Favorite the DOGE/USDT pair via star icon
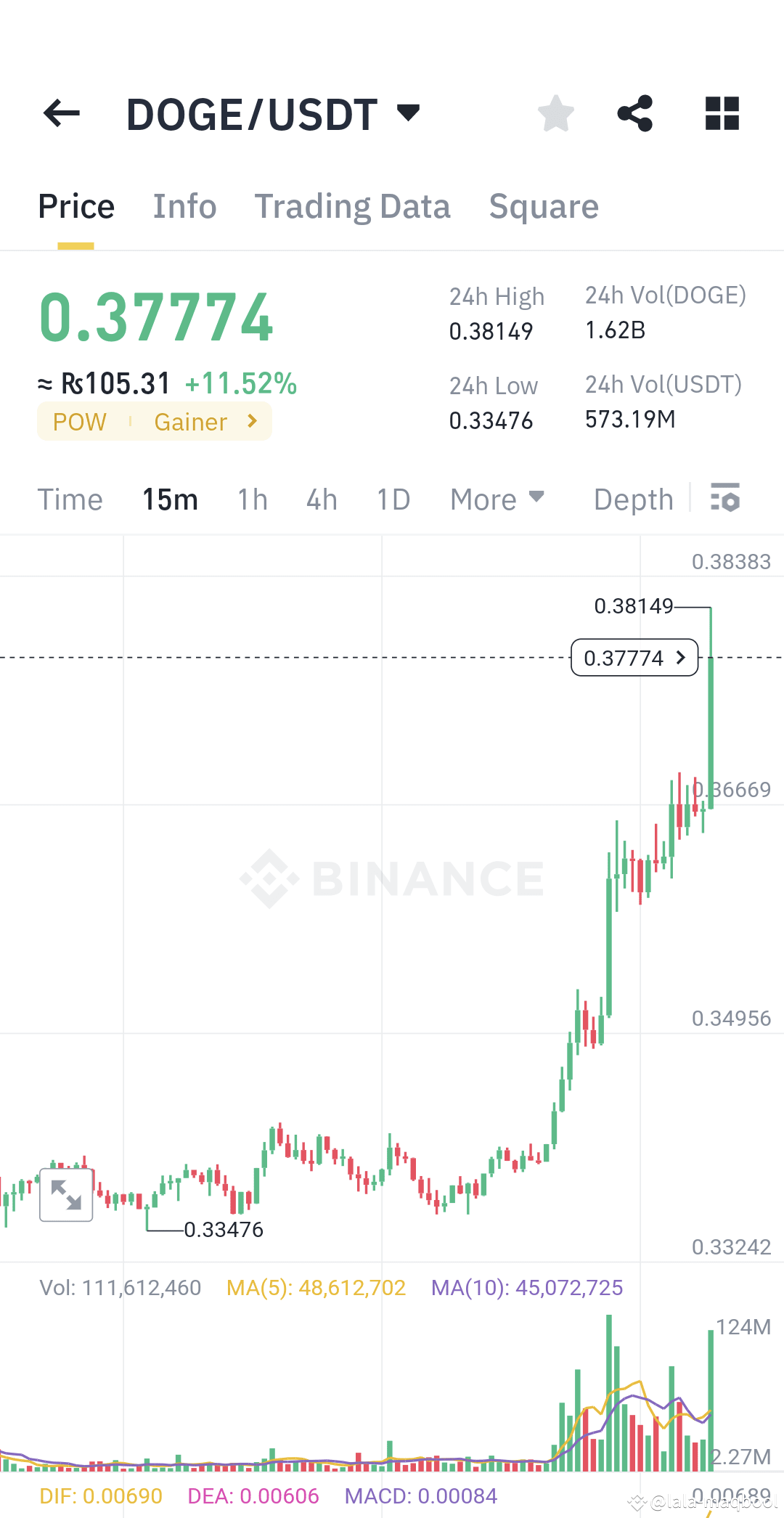Viewport: 784px width, 1518px height. click(555, 113)
